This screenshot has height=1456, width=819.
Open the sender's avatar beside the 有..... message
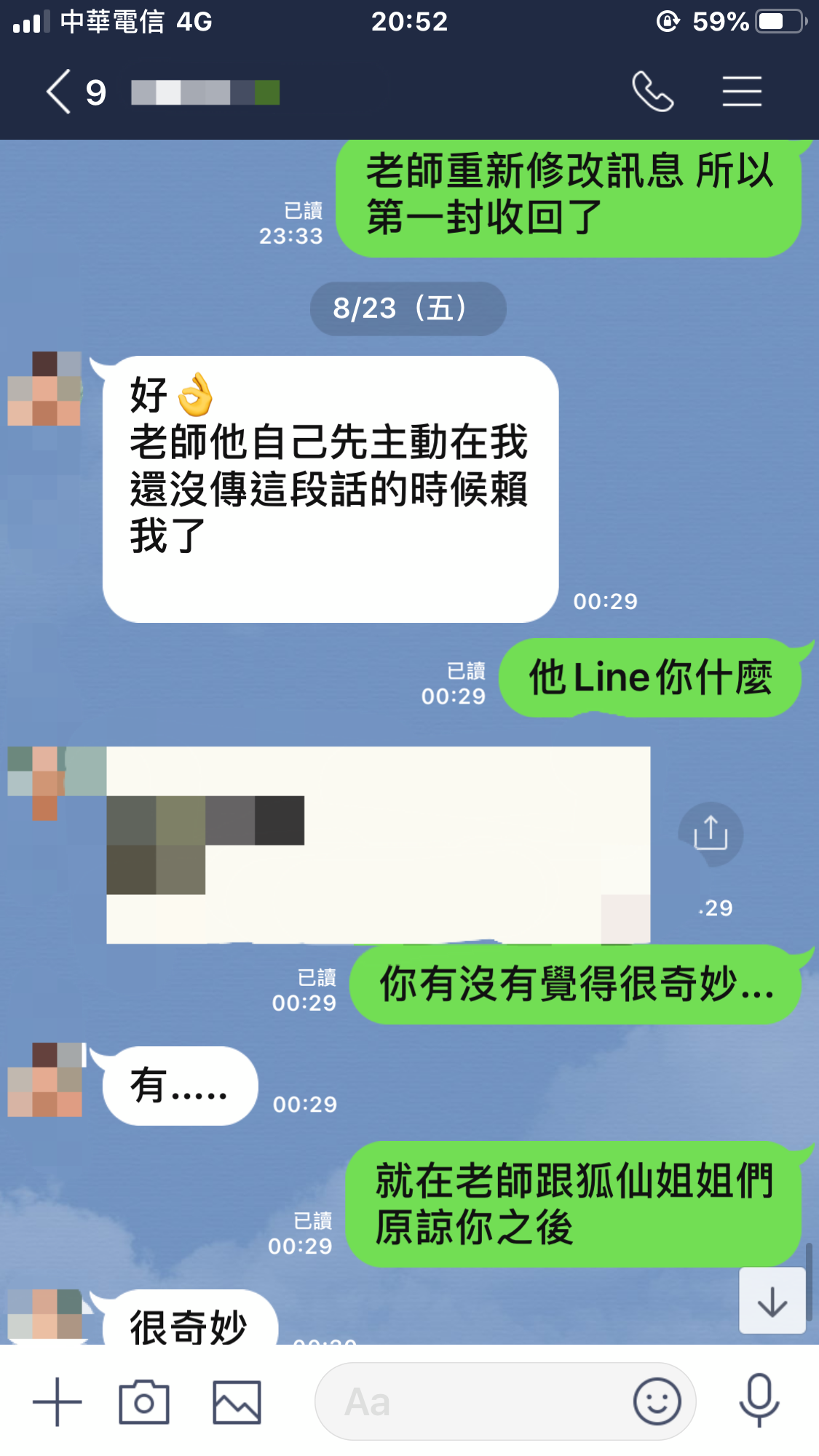pos(45,1080)
